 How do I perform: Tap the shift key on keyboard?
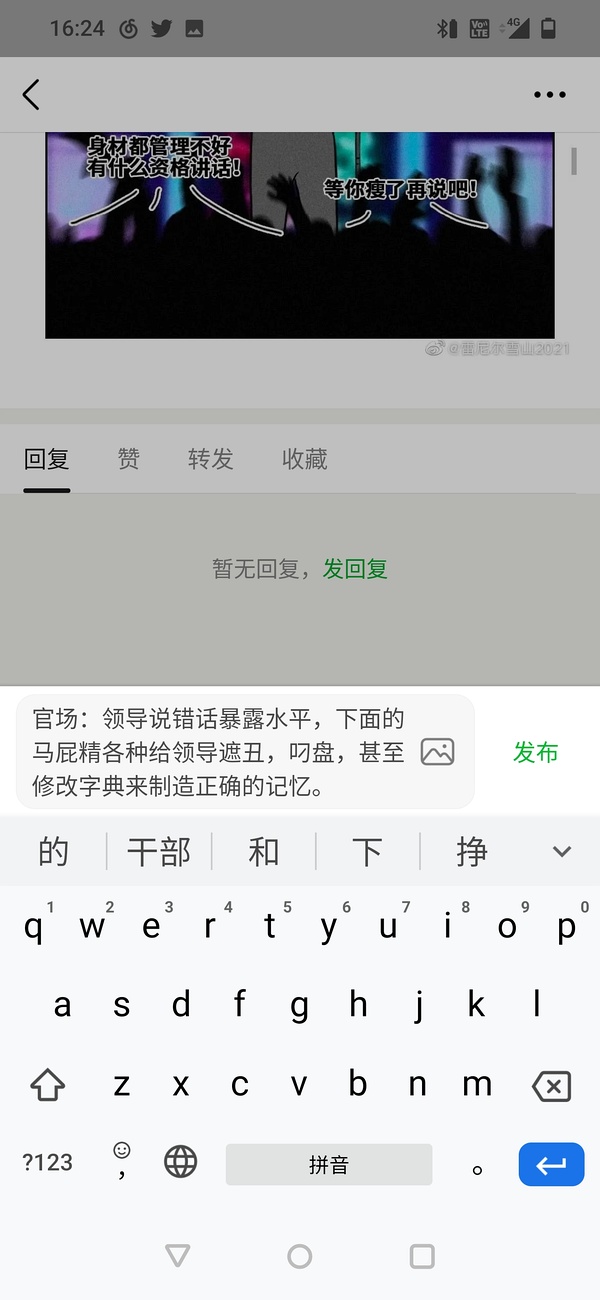(47, 1085)
